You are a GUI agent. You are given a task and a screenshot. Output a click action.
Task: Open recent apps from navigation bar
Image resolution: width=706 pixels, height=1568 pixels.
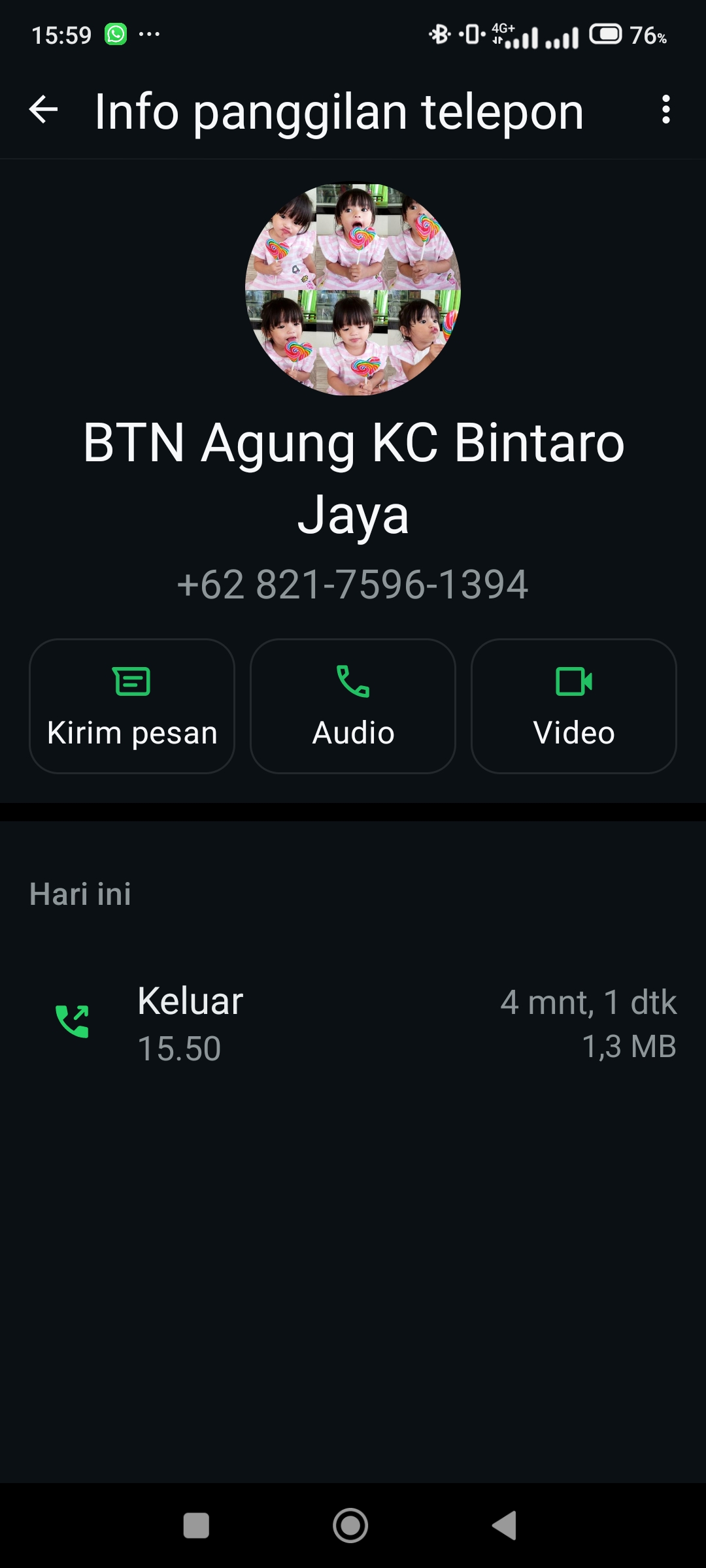click(x=196, y=1526)
